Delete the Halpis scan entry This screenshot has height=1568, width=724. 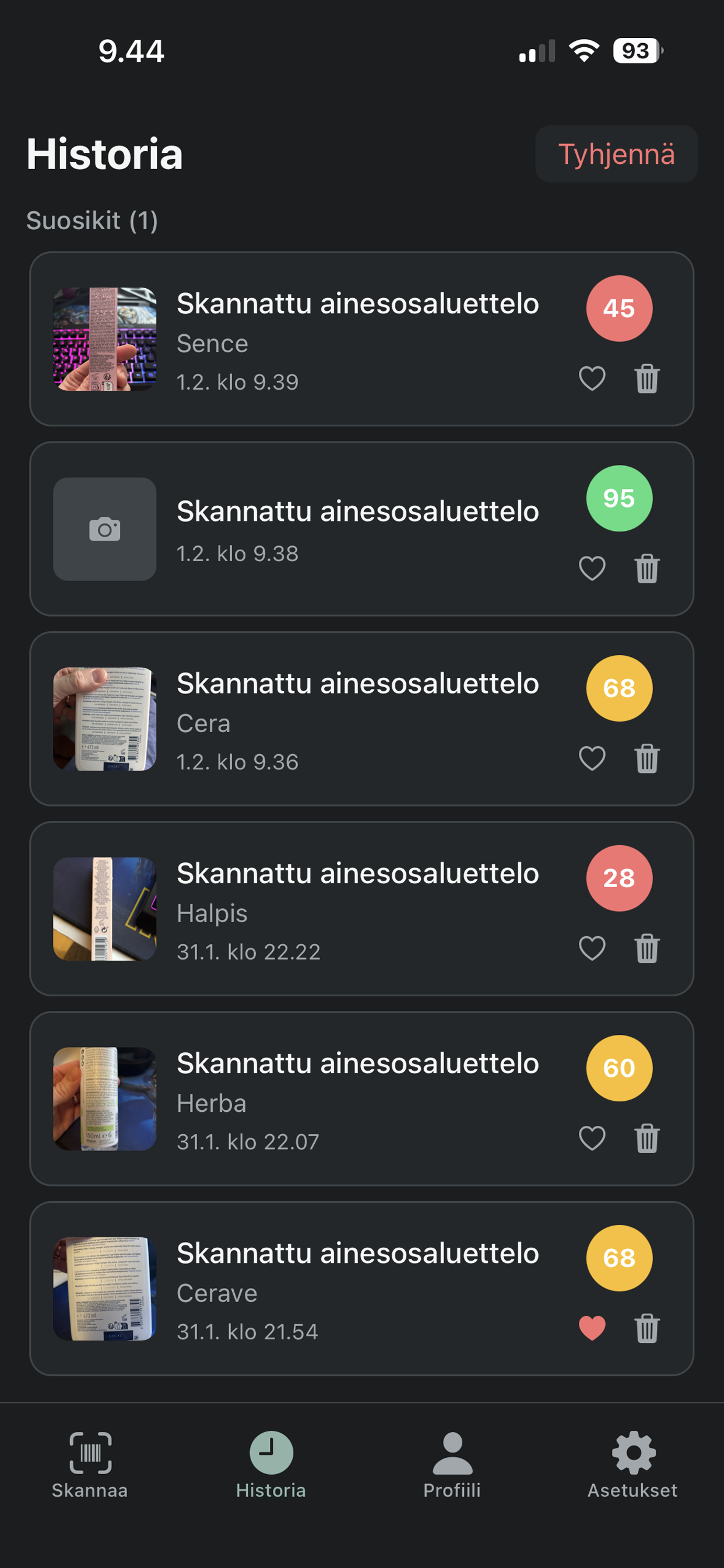point(647,948)
